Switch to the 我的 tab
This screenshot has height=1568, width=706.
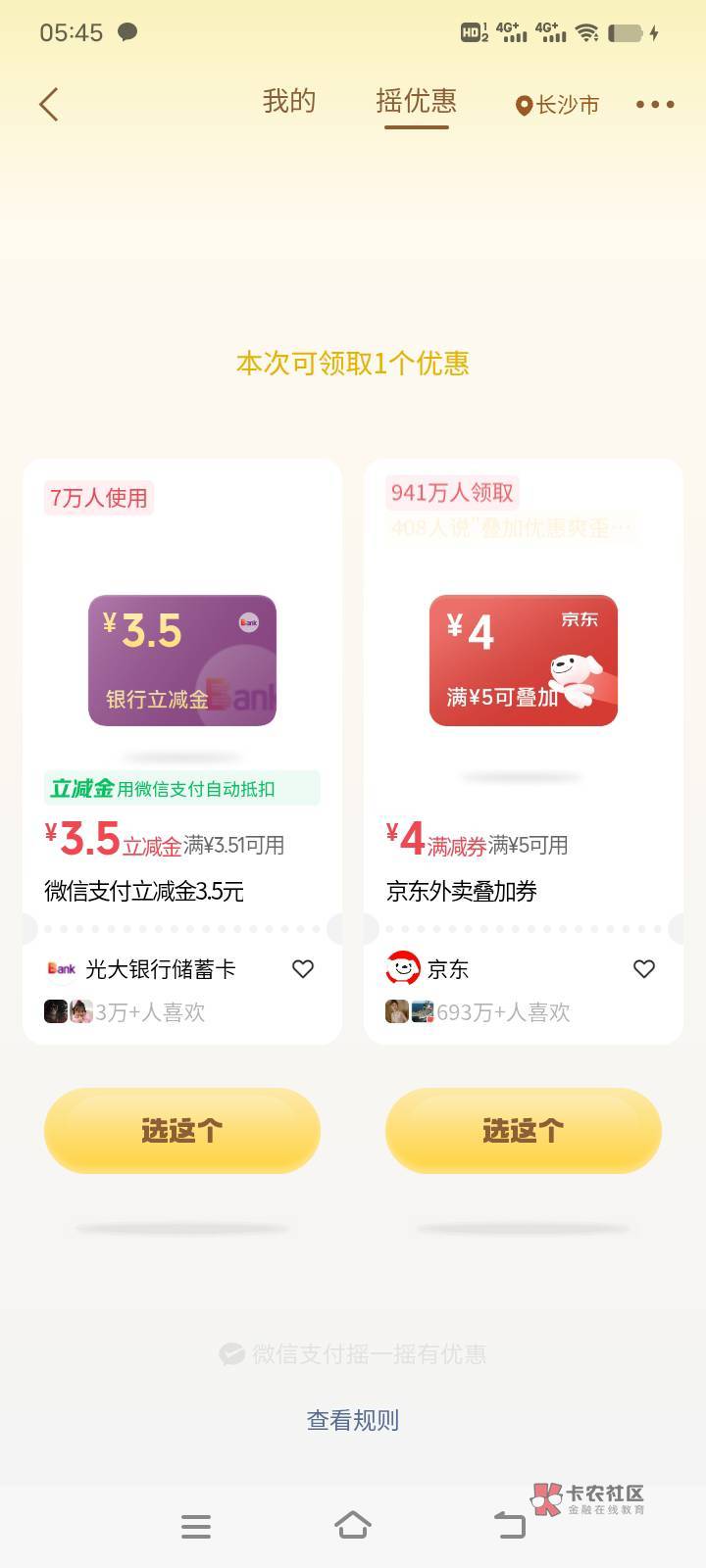pos(289,102)
